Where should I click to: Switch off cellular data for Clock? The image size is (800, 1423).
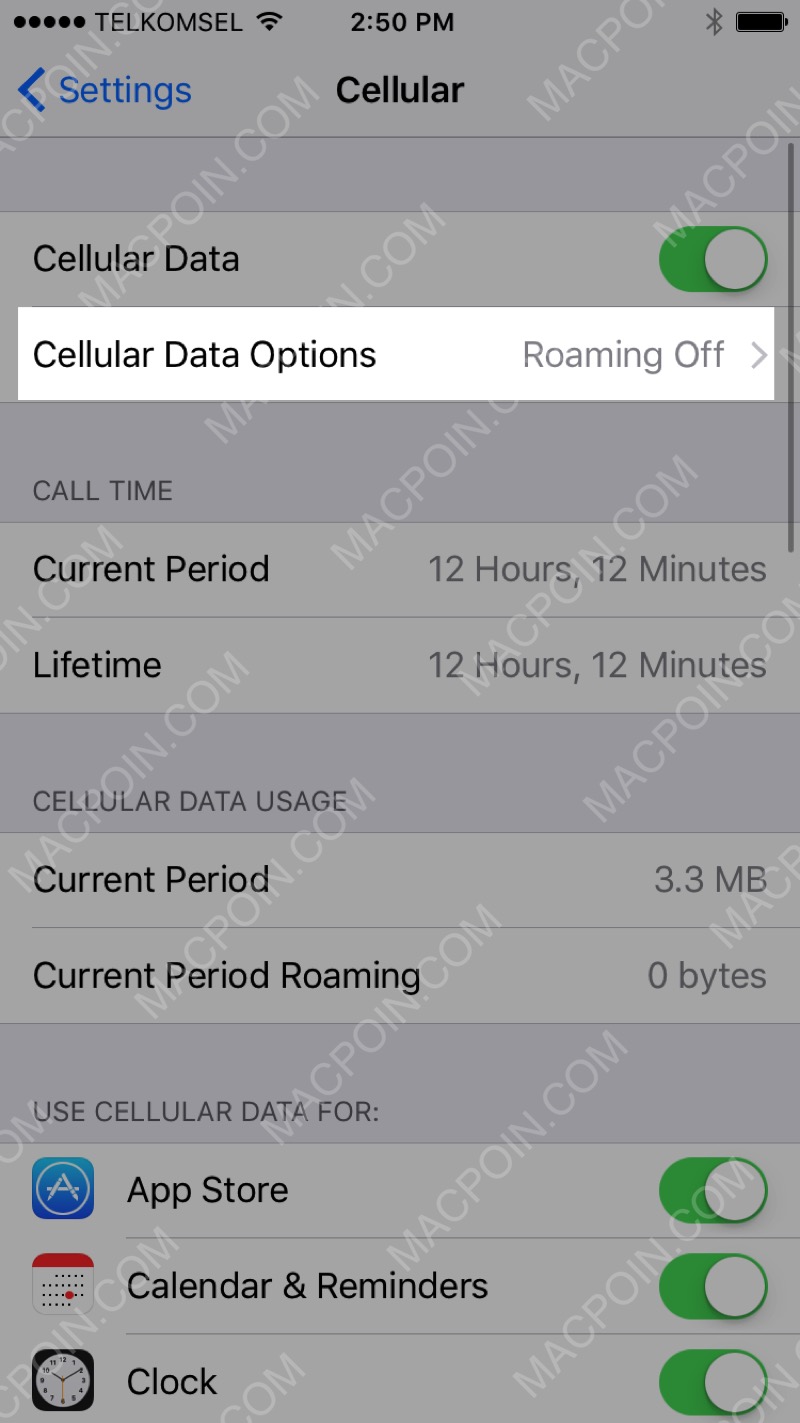pos(712,1382)
